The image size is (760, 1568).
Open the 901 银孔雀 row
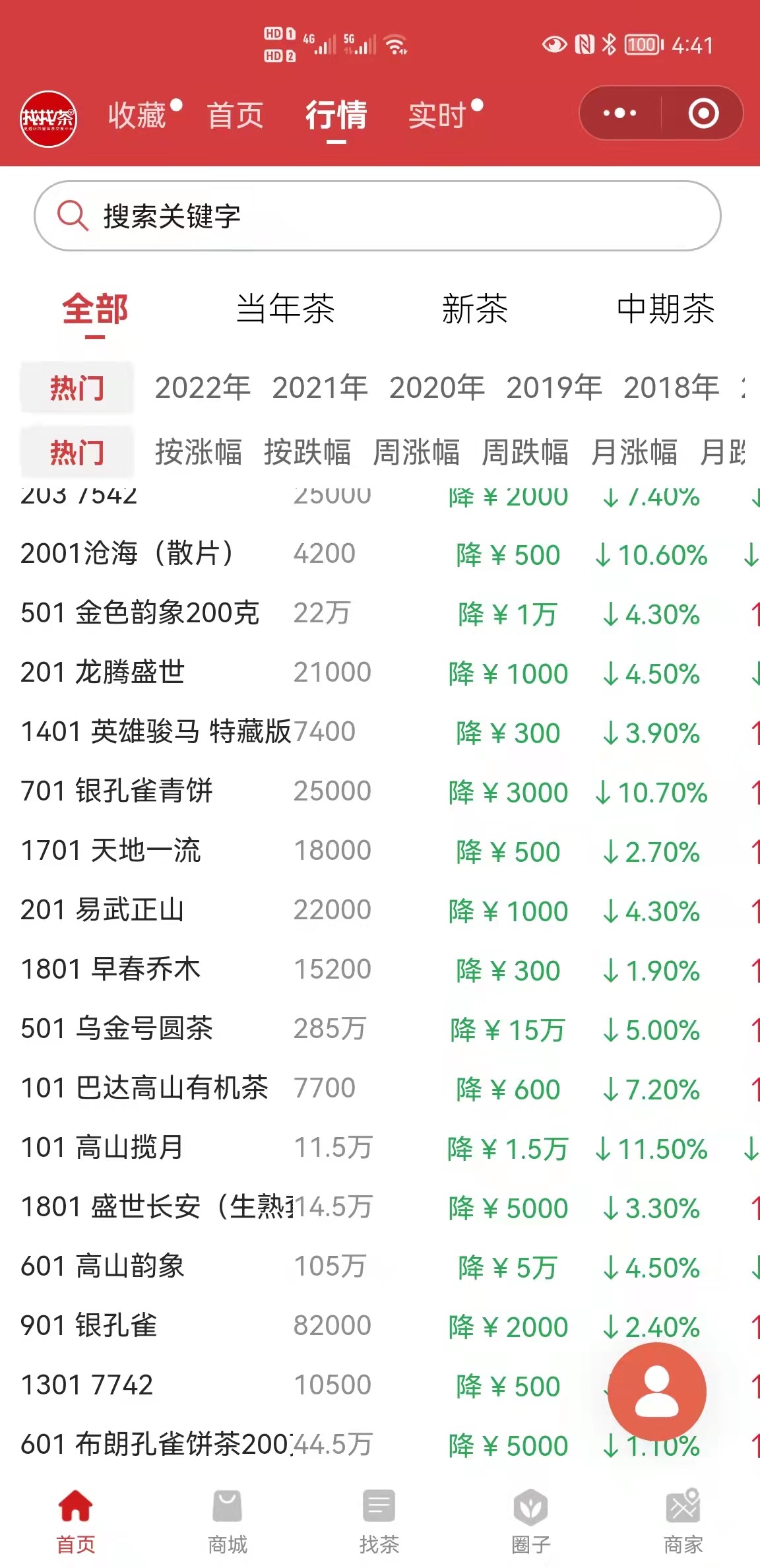click(x=380, y=1326)
